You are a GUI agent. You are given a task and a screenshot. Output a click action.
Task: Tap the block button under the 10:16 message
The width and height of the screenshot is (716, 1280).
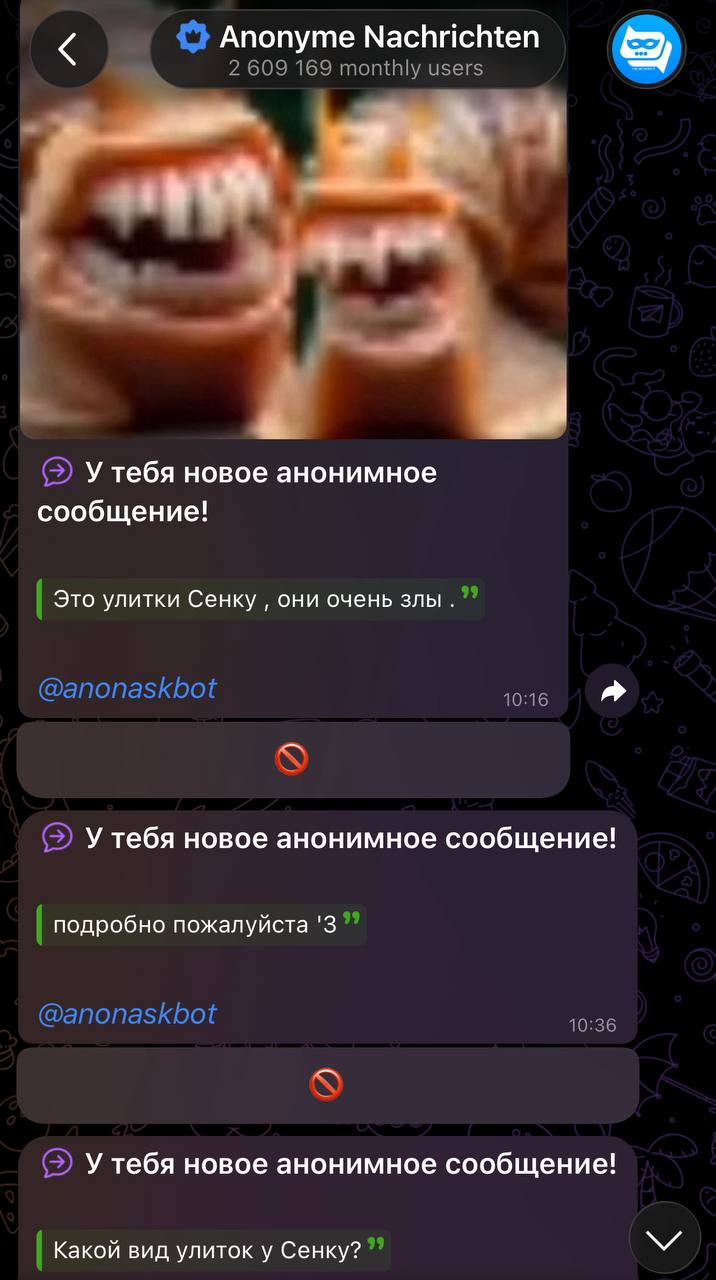[x=292, y=760]
